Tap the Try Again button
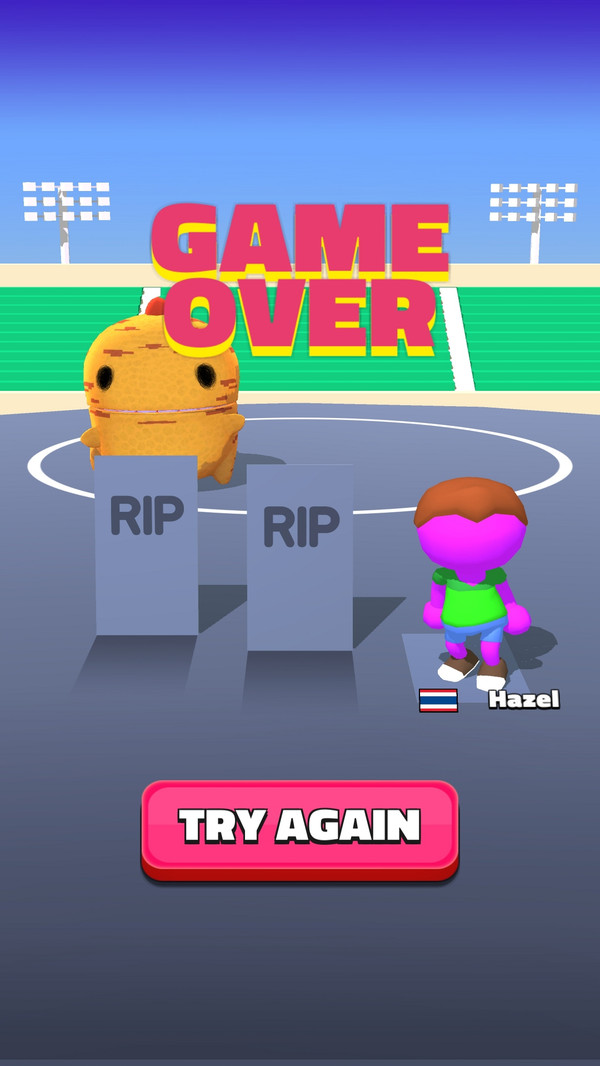The height and width of the screenshot is (1066, 600). [x=299, y=827]
